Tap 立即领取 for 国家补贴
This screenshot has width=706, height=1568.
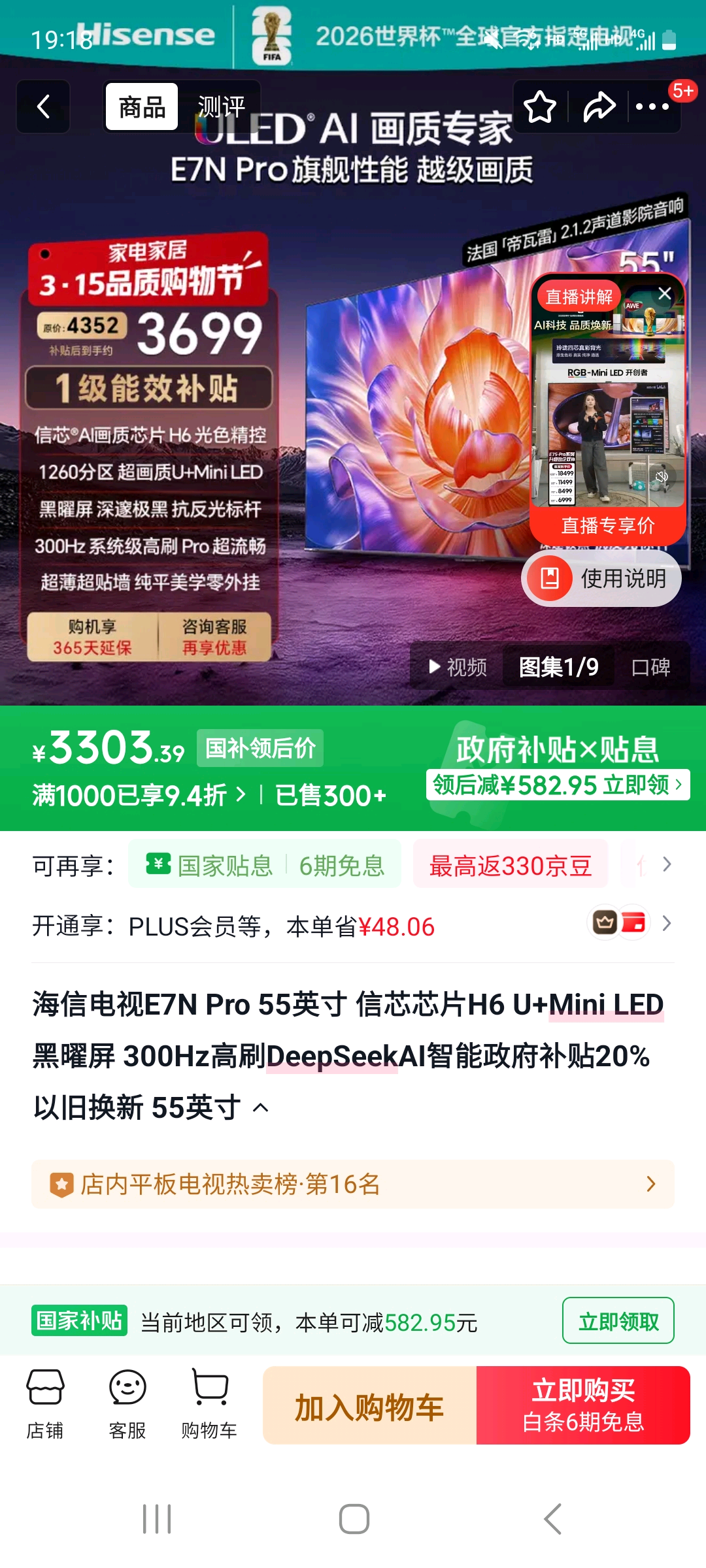coord(618,1321)
